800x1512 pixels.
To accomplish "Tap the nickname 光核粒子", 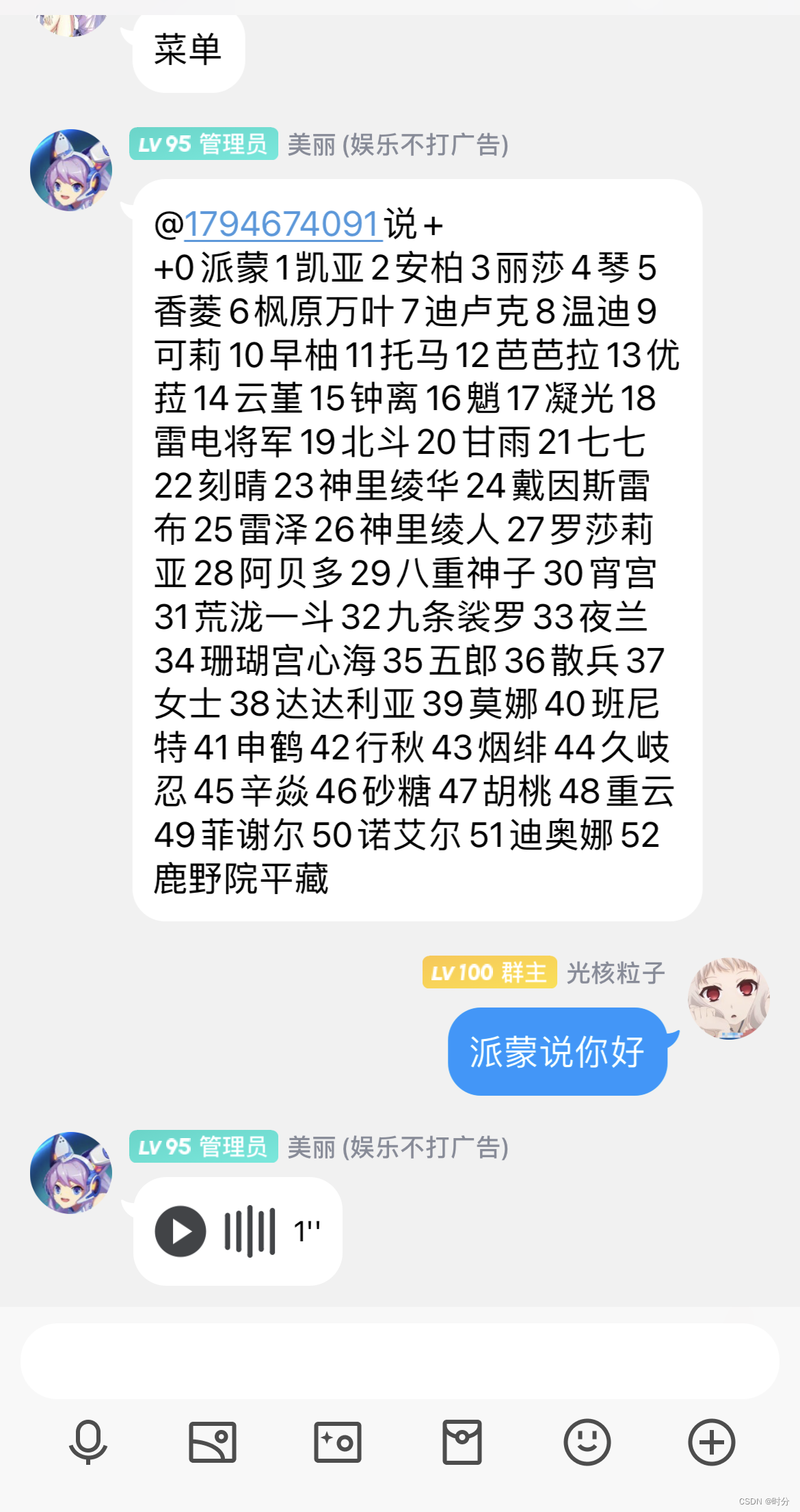I will point(615,972).
